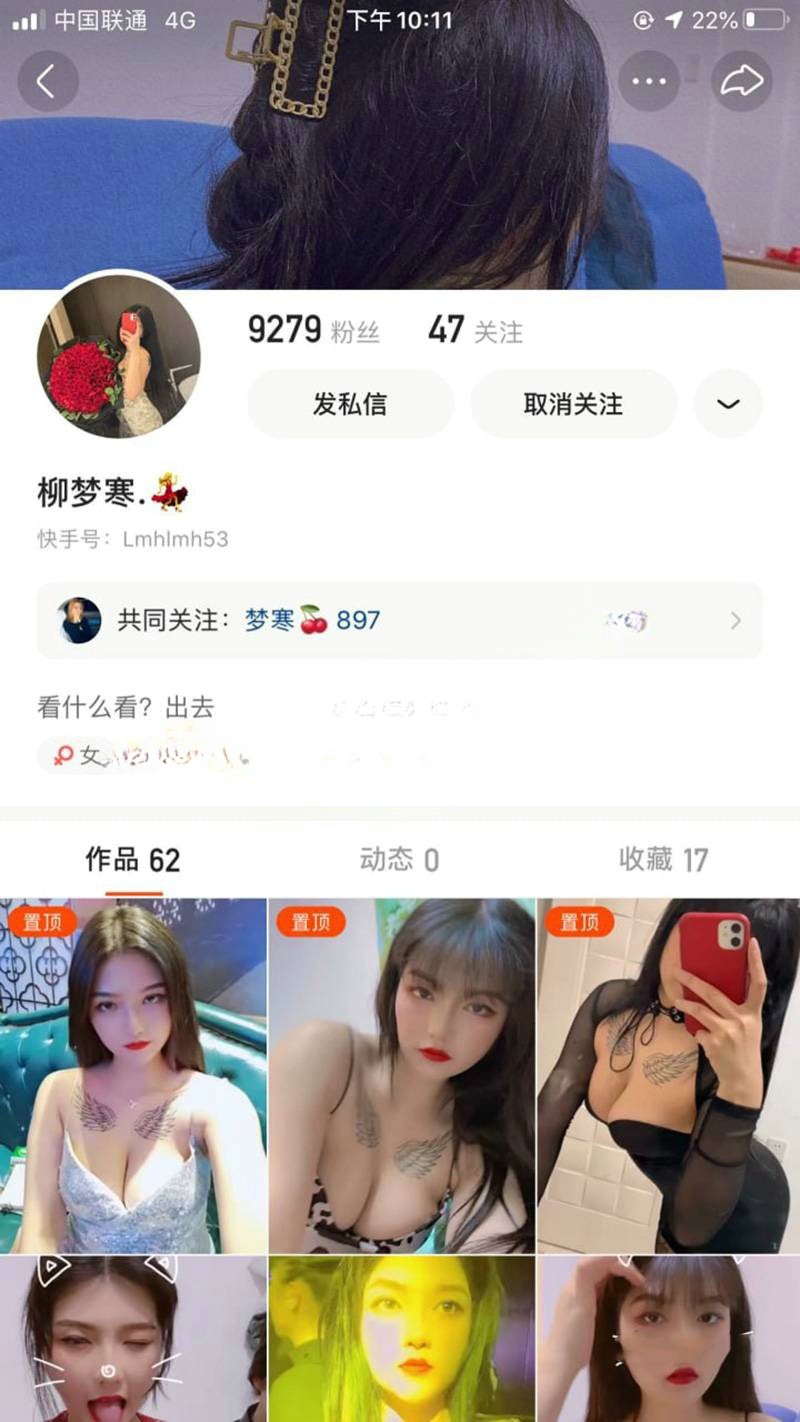The width and height of the screenshot is (800, 1422).
Task: Share this profile via the arrow icon
Action: point(742,81)
